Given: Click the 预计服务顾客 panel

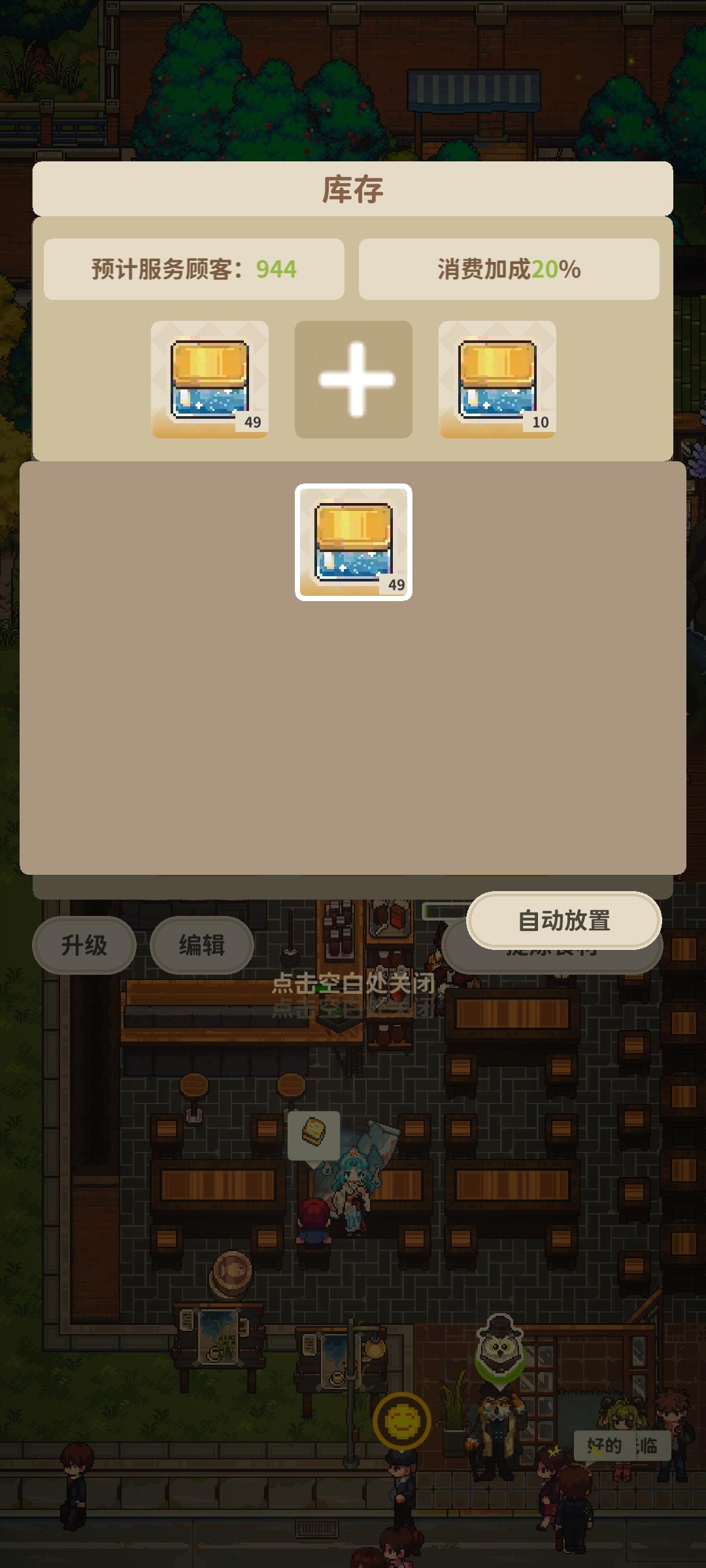Looking at the screenshot, I should (x=193, y=269).
